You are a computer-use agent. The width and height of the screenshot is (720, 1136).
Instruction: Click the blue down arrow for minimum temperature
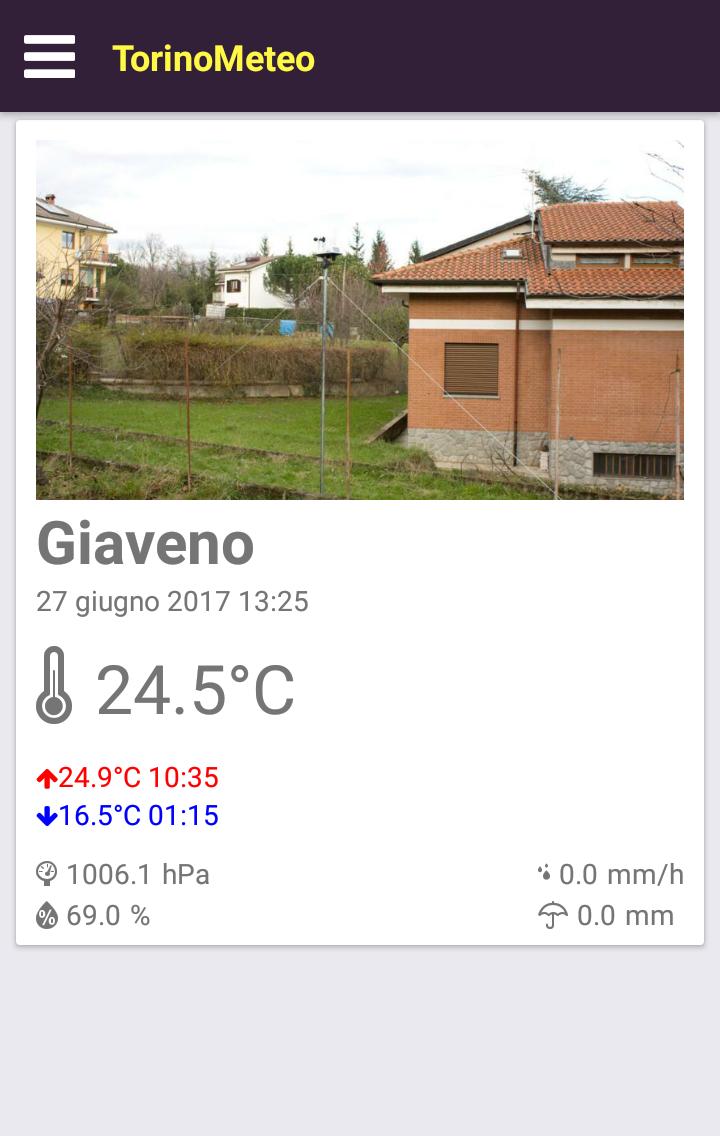tap(46, 815)
